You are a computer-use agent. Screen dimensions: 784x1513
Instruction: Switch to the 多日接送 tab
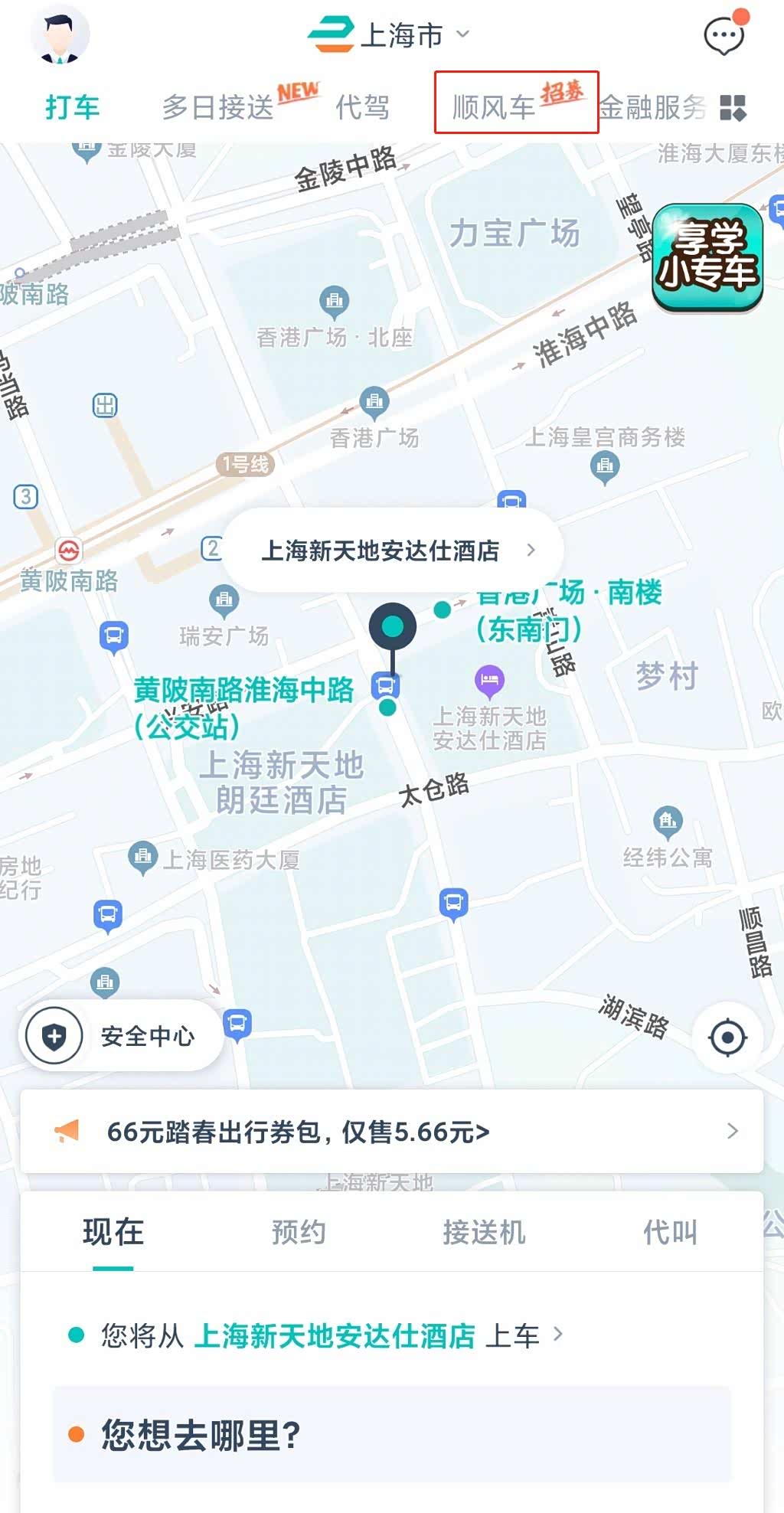[218, 107]
